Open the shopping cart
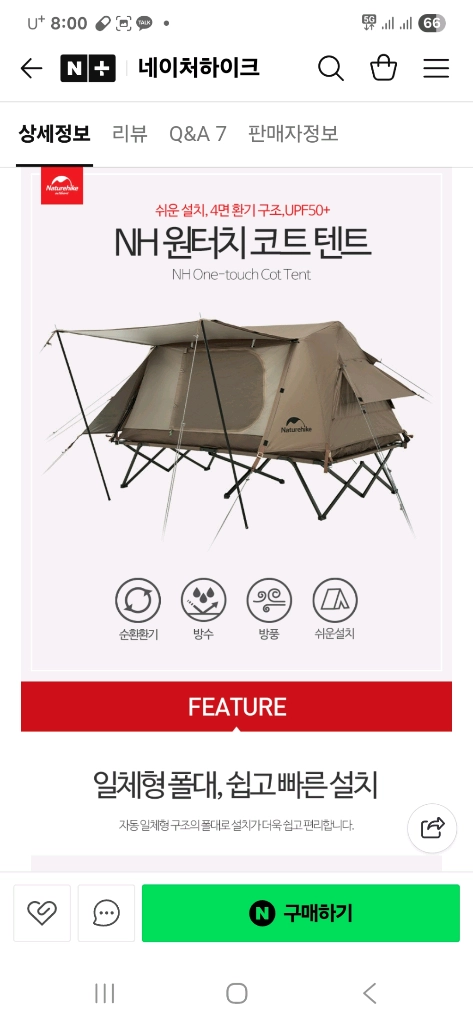 point(383,68)
